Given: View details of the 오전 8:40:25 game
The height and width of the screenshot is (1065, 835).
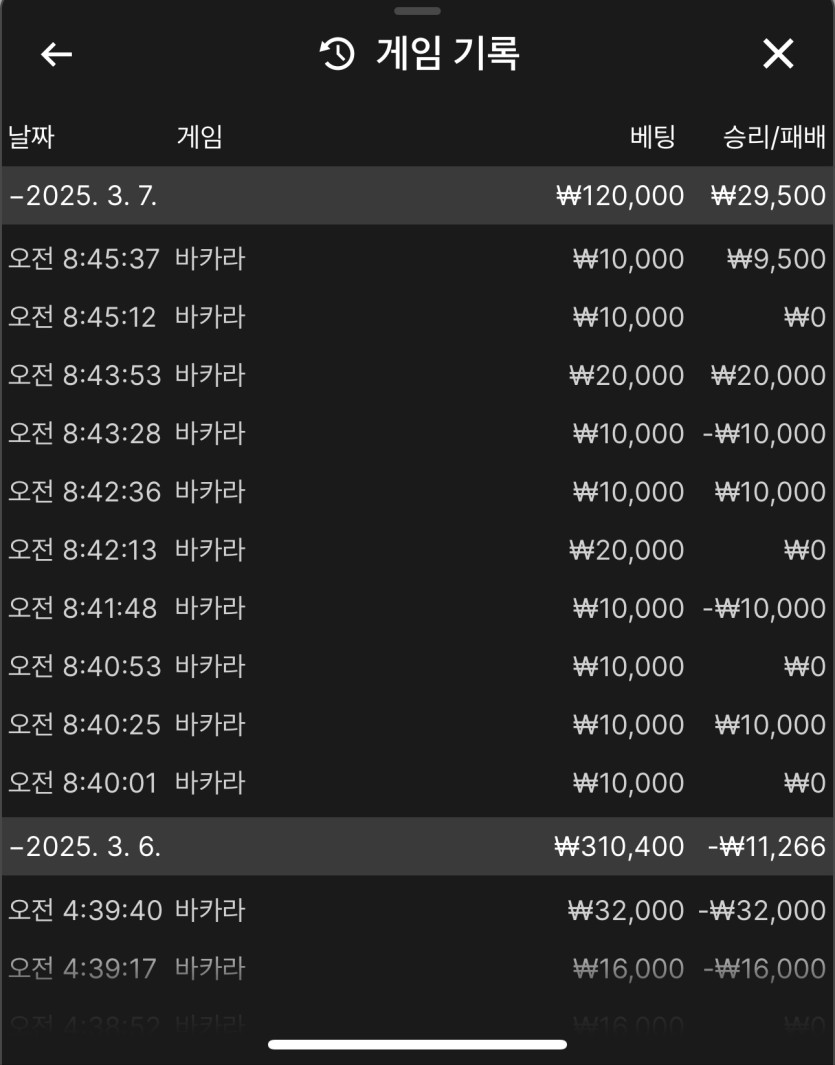Looking at the screenshot, I should 417,724.
